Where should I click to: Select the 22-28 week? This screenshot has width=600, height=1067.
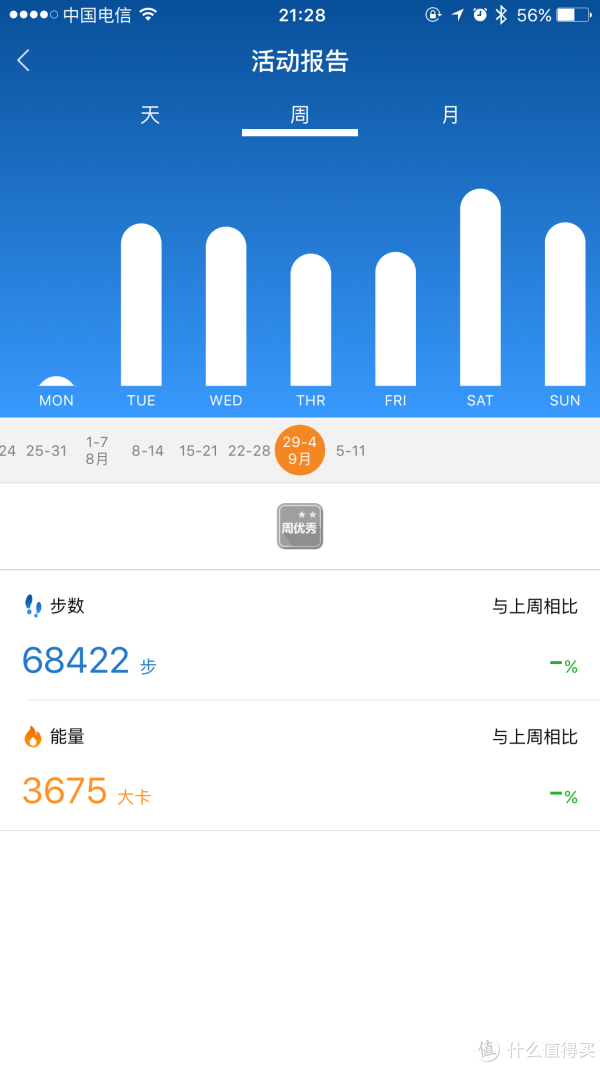tap(249, 450)
